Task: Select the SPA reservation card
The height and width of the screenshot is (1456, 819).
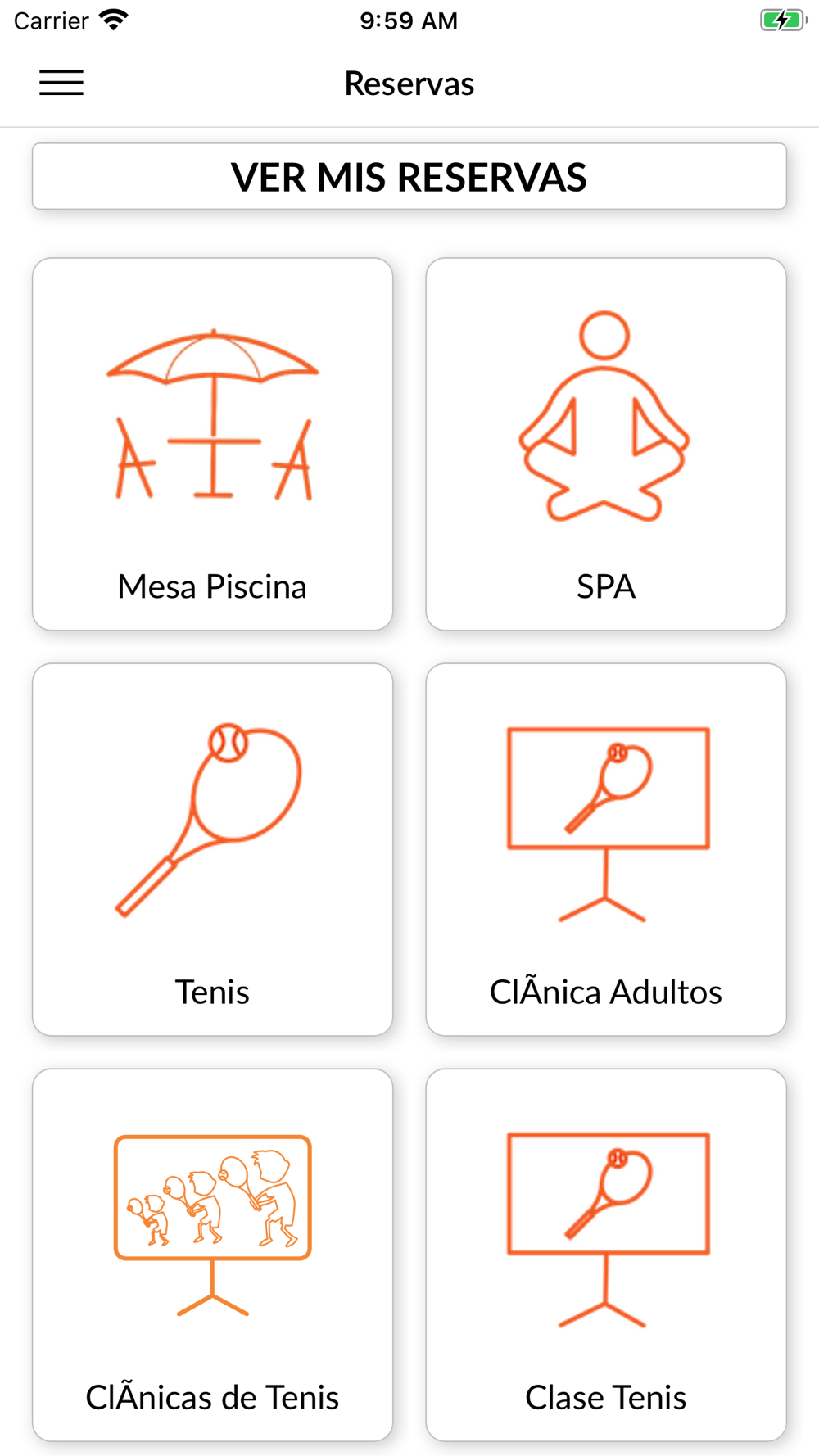Action: [x=606, y=444]
